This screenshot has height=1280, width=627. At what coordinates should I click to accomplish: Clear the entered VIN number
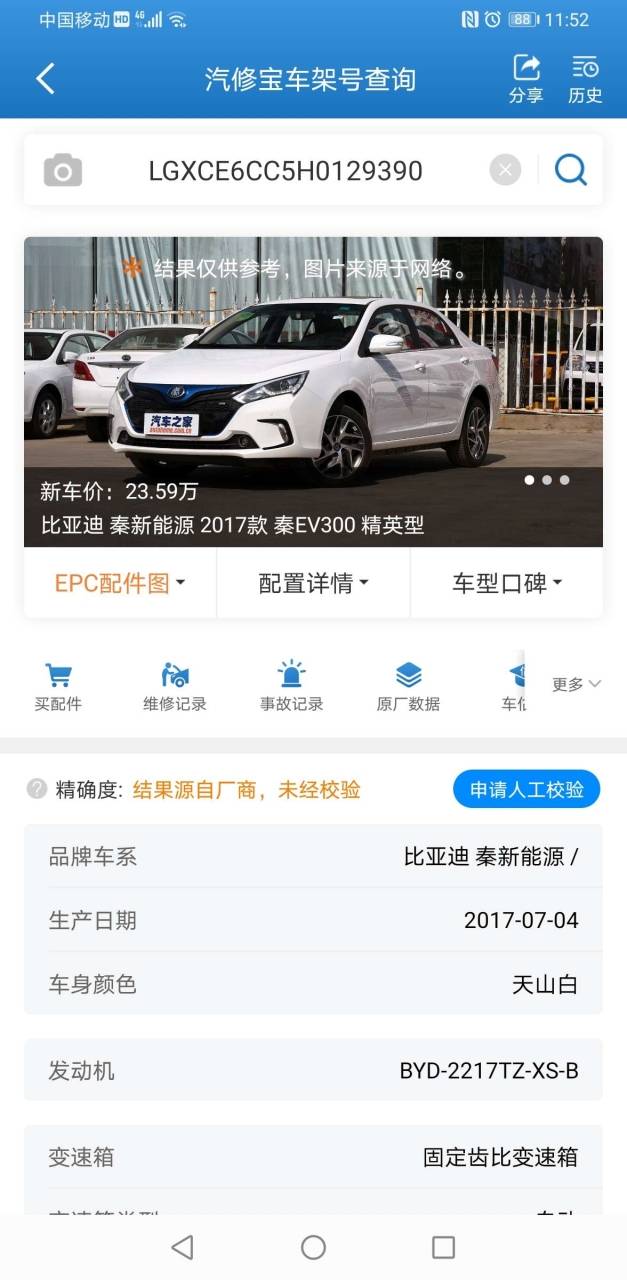505,170
